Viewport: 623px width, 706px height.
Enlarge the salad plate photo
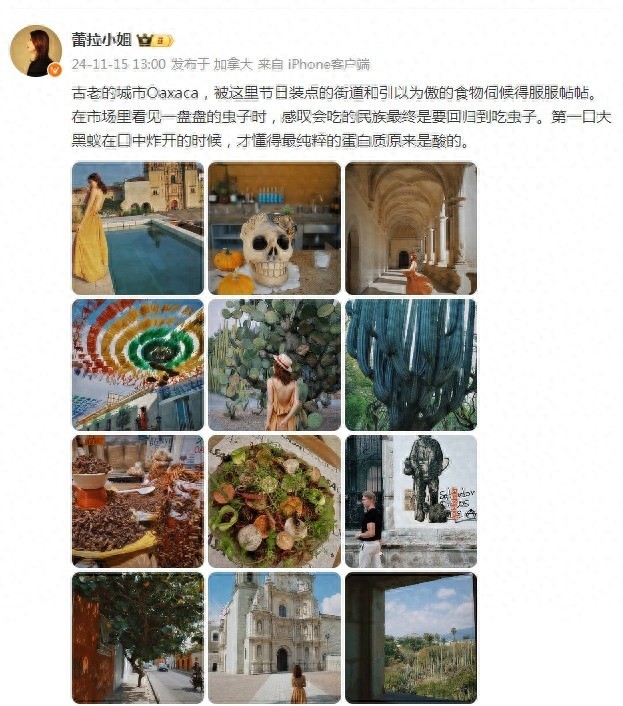tap(274, 501)
